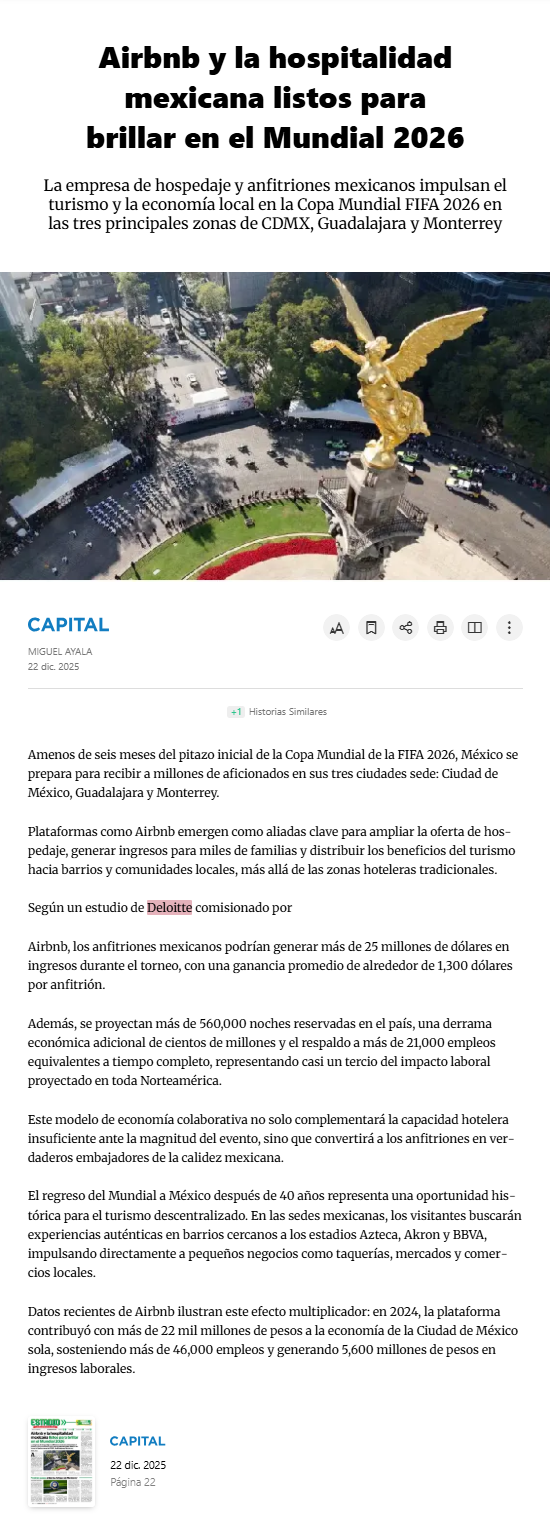Tap the highlighted Deloitte word

tap(169, 908)
